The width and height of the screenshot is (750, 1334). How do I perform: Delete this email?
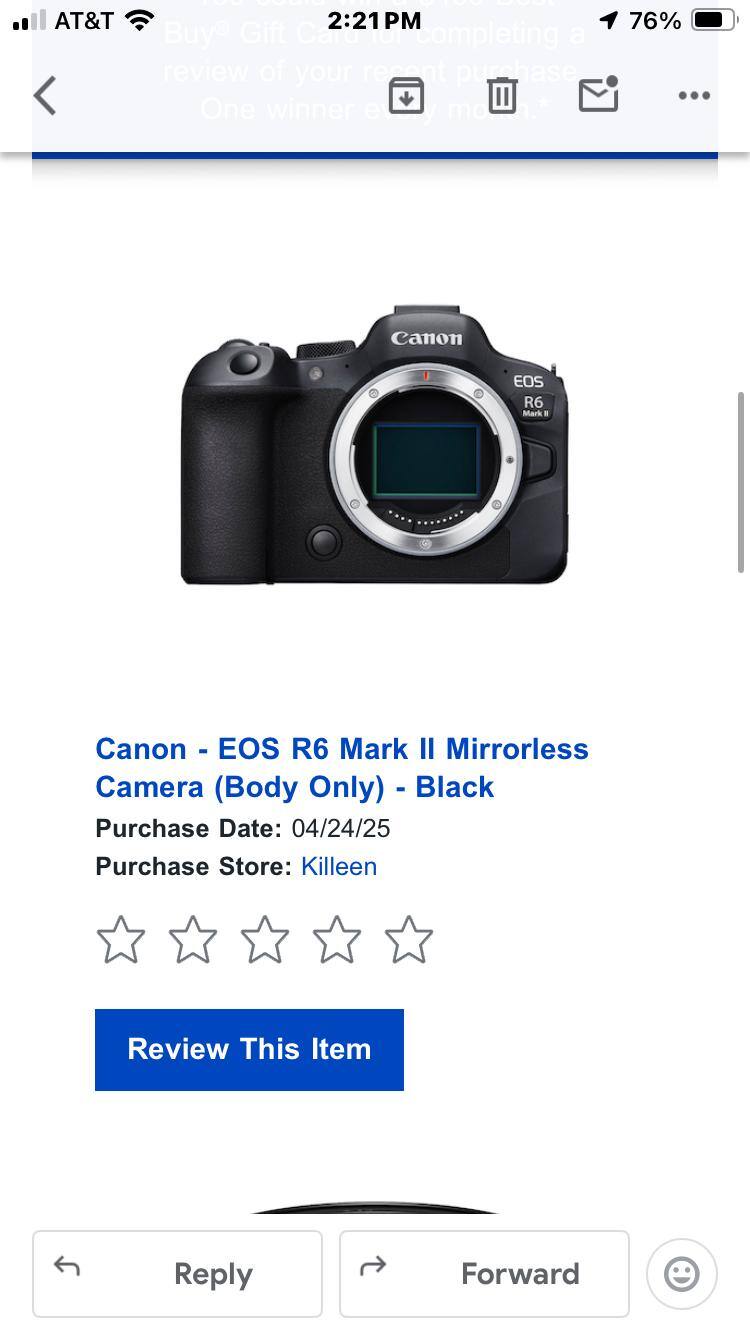502,96
